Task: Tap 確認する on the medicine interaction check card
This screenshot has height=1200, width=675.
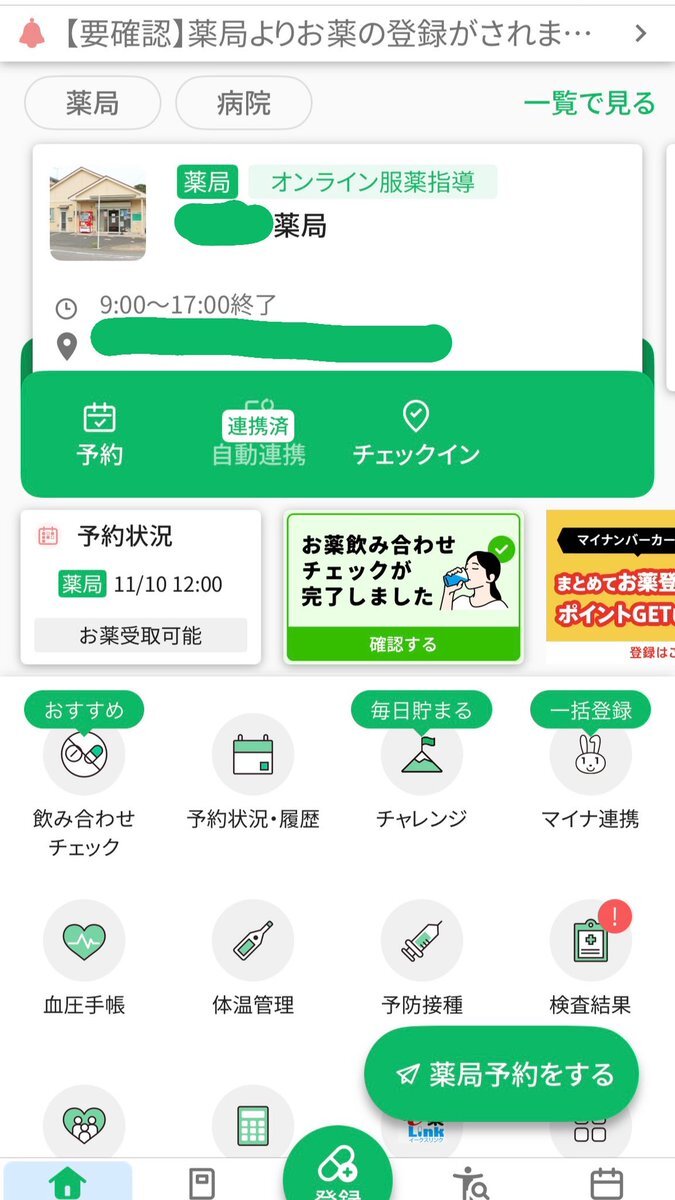Action: (x=402, y=644)
